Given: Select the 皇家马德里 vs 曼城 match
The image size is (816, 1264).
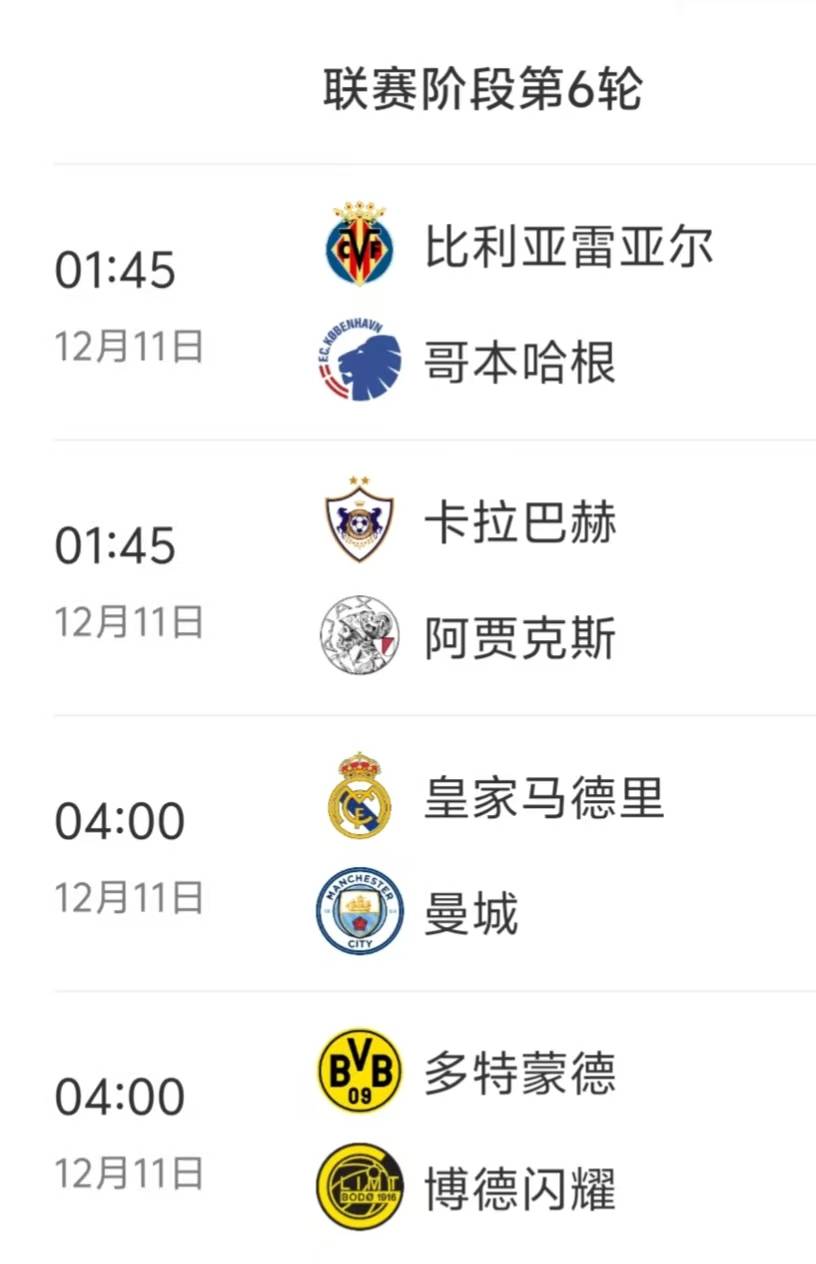Looking at the screenshot, I should [434, 854].
